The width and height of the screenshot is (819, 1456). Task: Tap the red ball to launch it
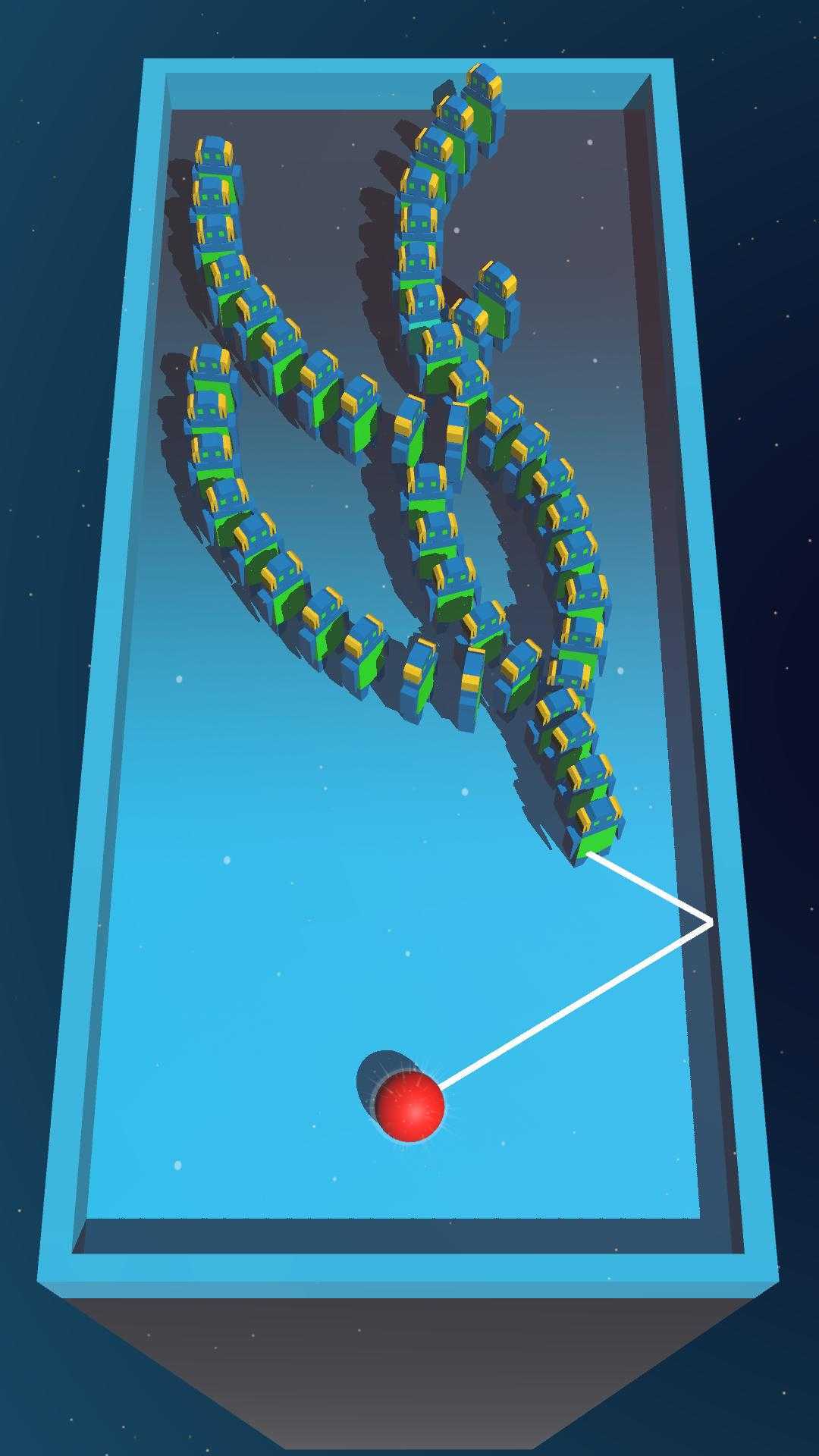coord(409,1106)
